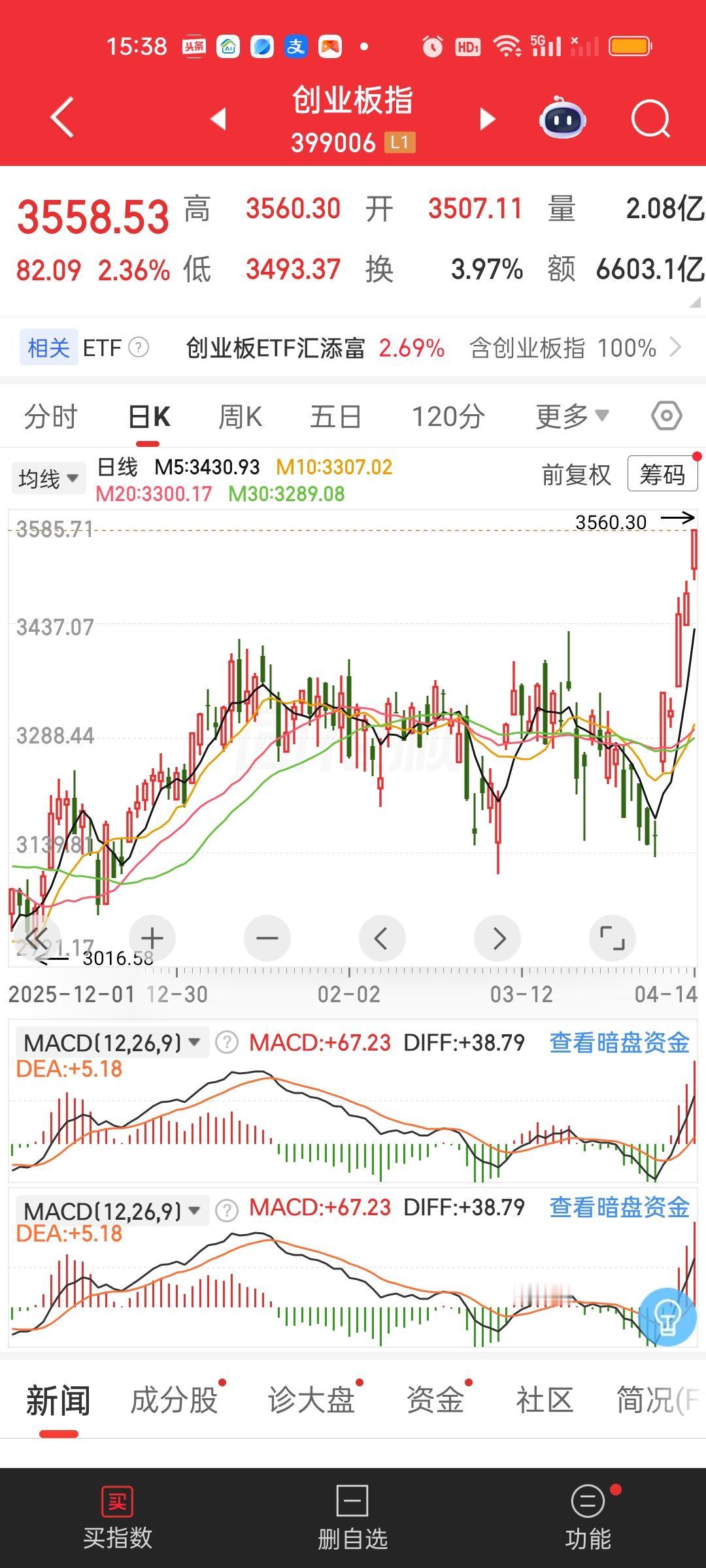
Task: Open search with the magnifier icon
Action: coord(650,119)
